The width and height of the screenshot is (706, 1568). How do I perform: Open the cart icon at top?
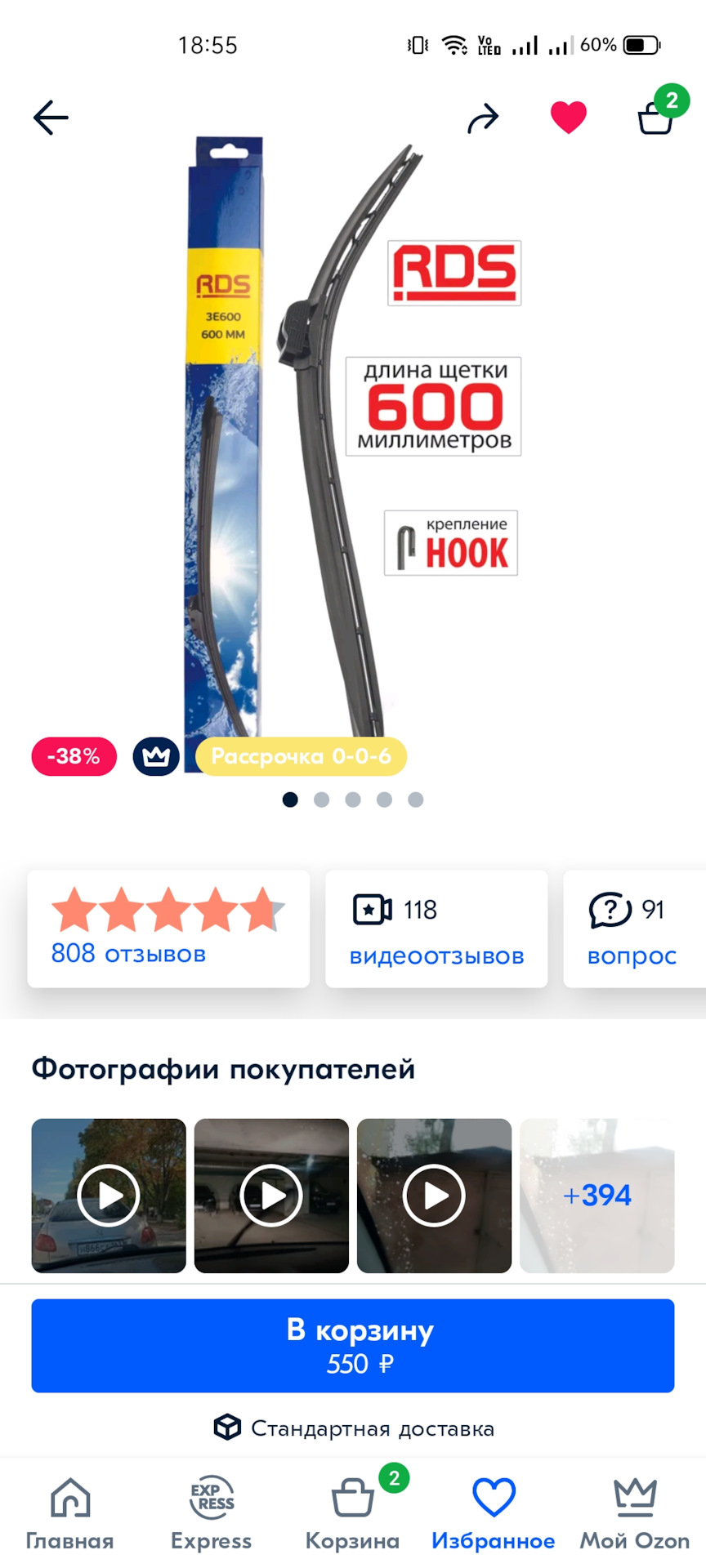(656, 116)
